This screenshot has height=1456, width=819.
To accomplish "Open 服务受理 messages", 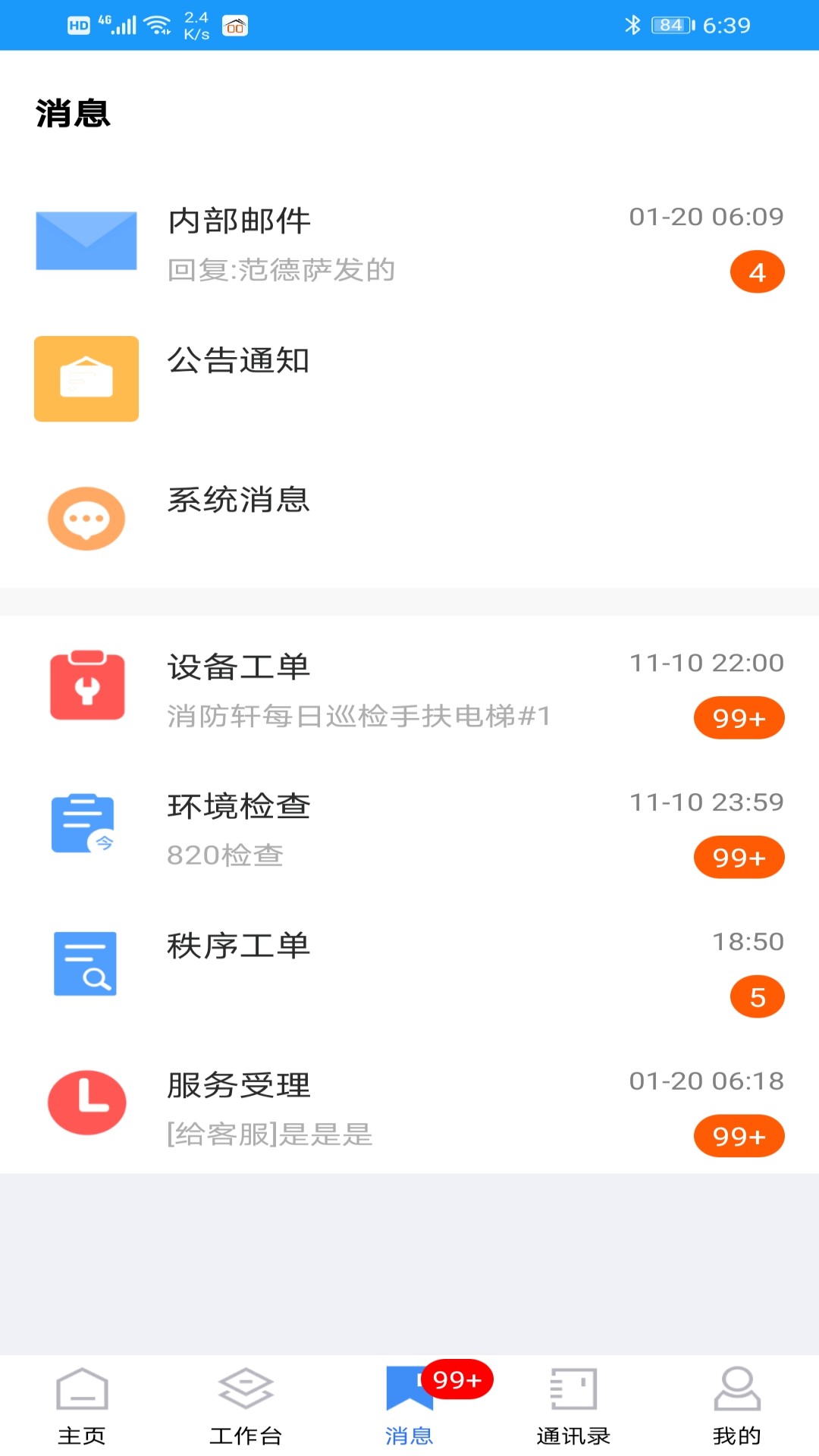I will (409, 1107).
